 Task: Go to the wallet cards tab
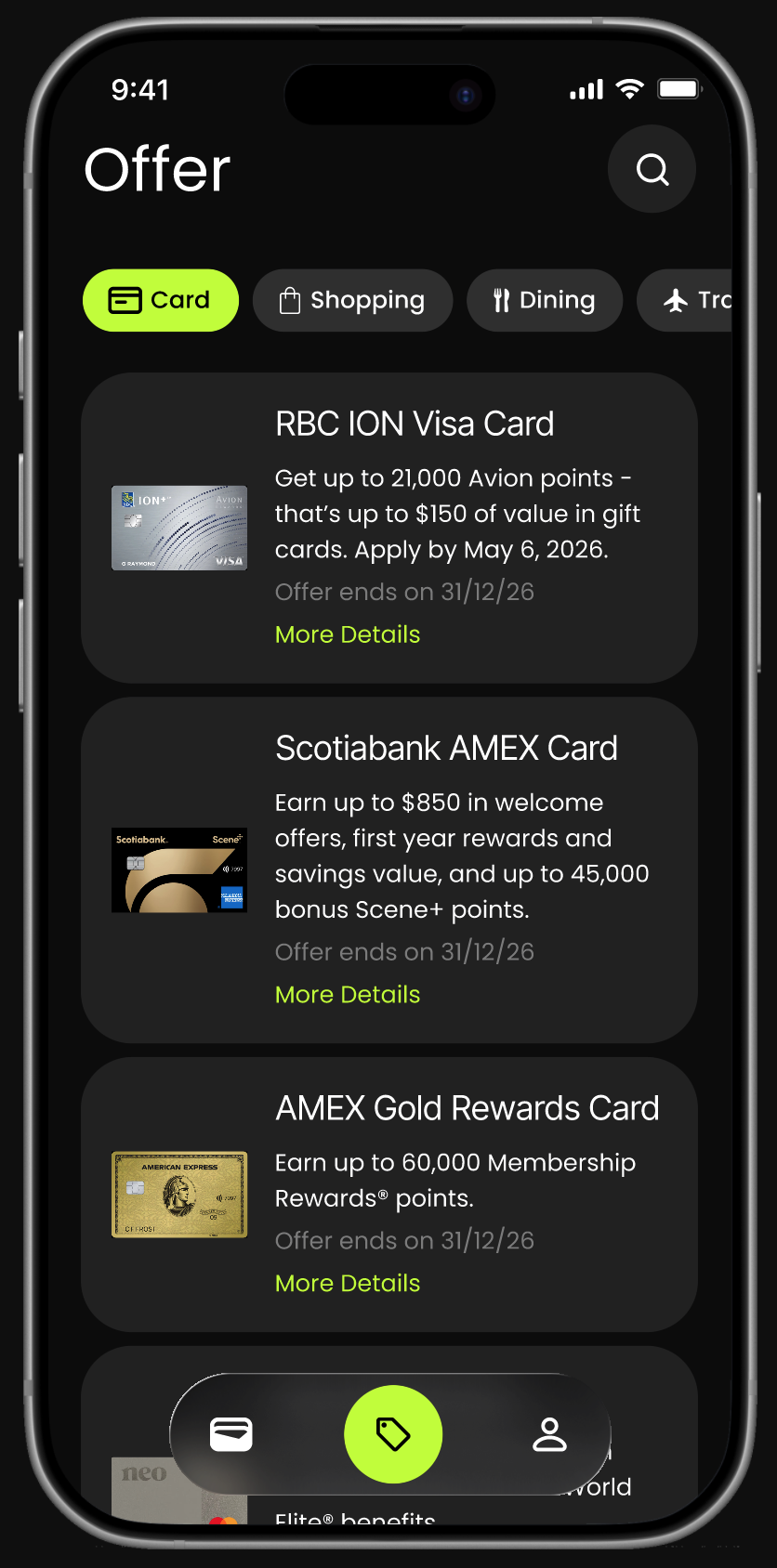coord(231,1434)
